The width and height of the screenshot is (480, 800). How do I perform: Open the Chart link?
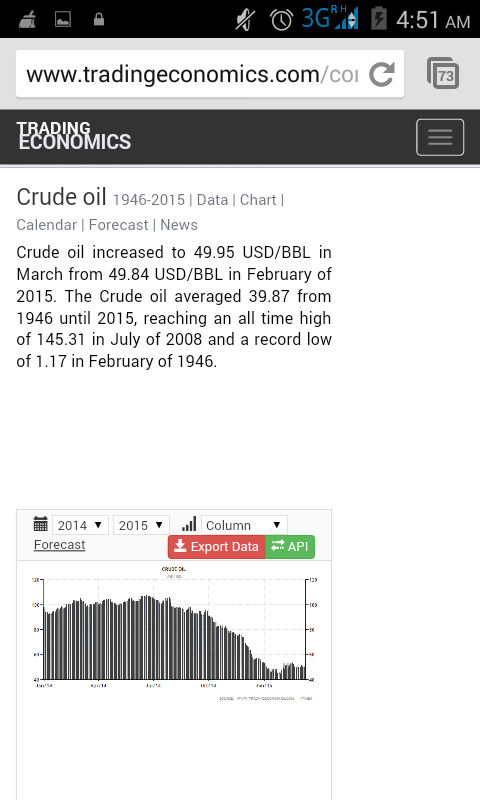coord(258,199)
